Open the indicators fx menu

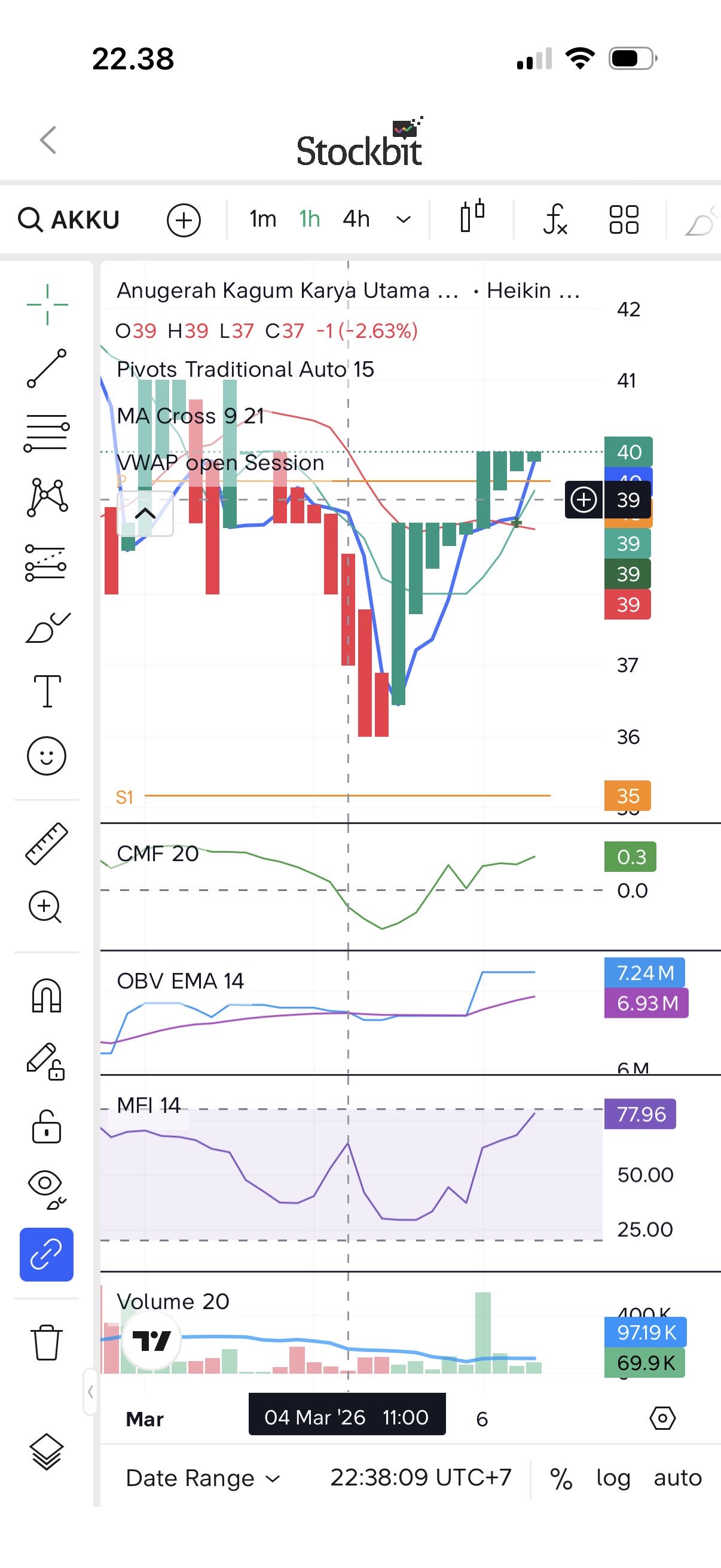[555, 219]
